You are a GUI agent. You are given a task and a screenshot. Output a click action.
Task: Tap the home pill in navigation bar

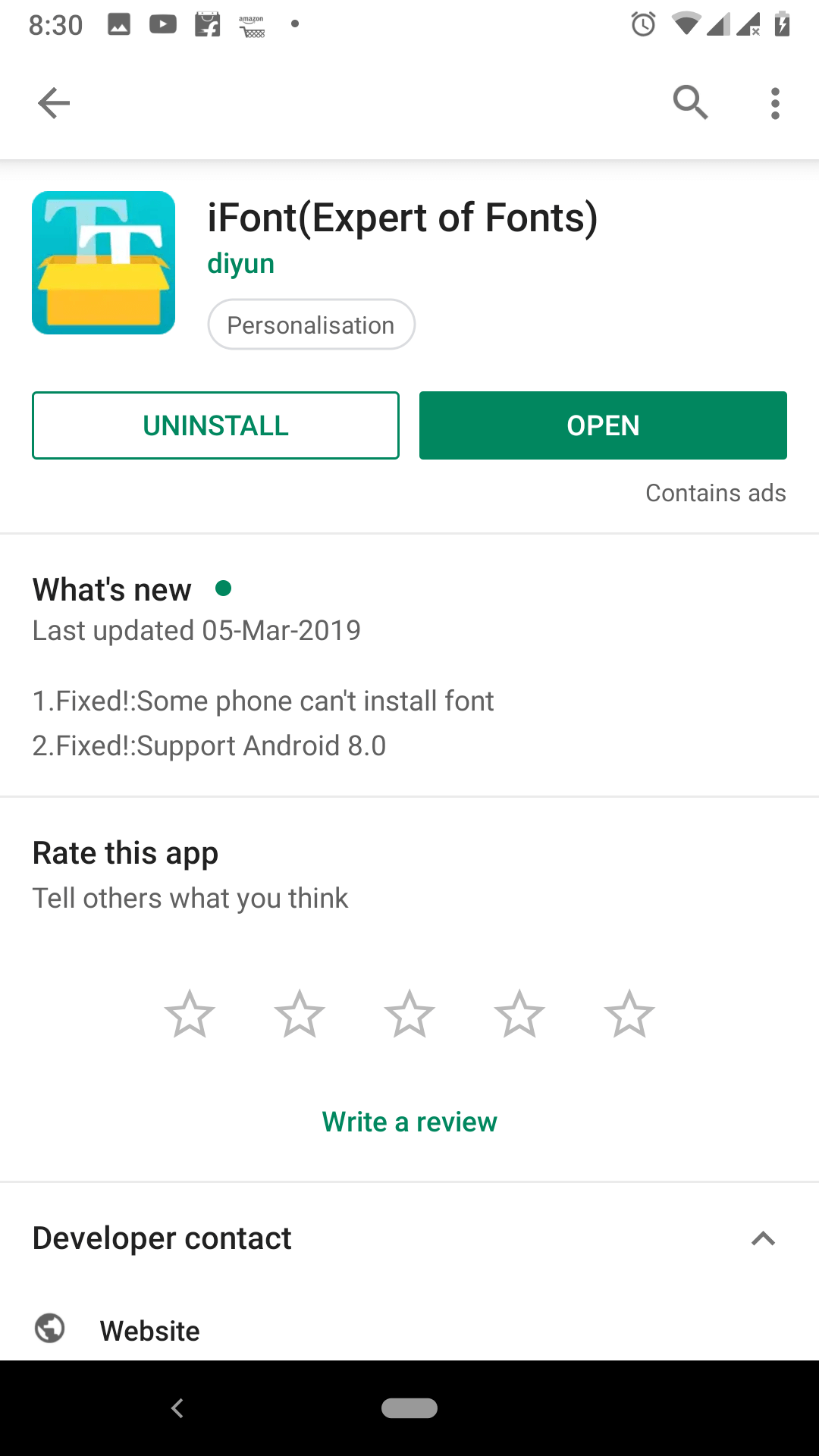click(x=409, y=1408)
